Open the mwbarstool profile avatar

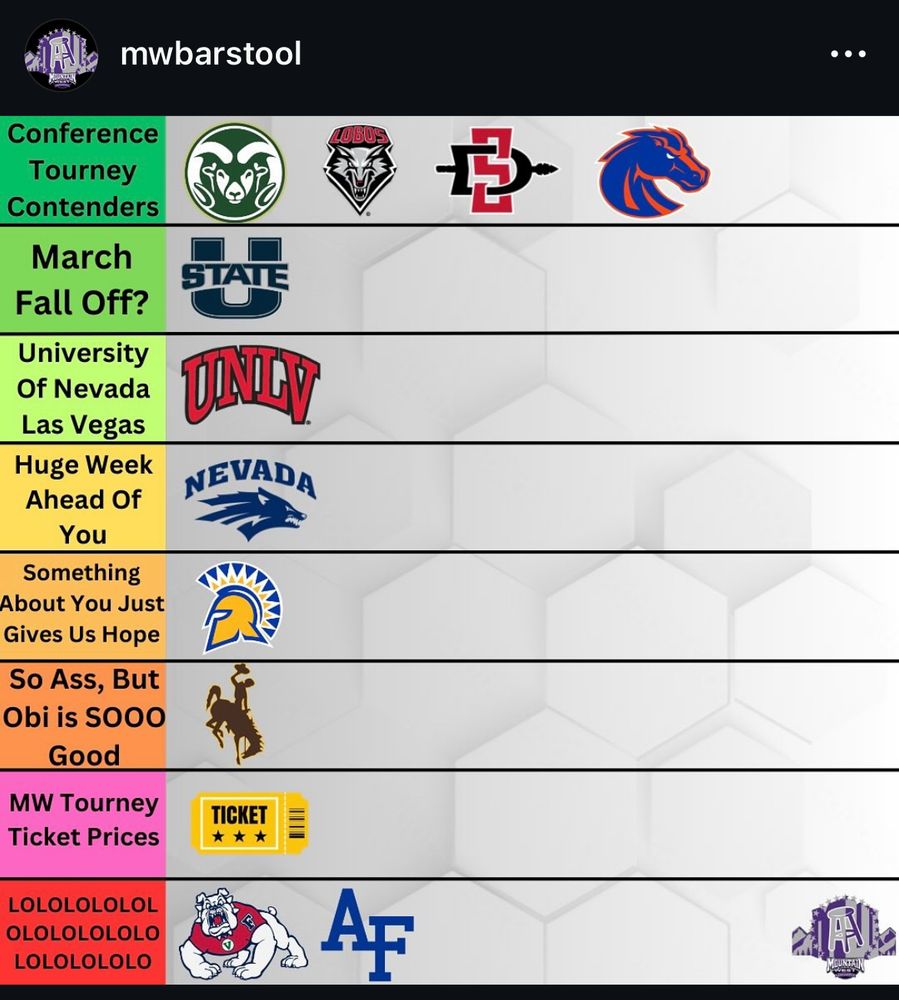pos(61,55)
